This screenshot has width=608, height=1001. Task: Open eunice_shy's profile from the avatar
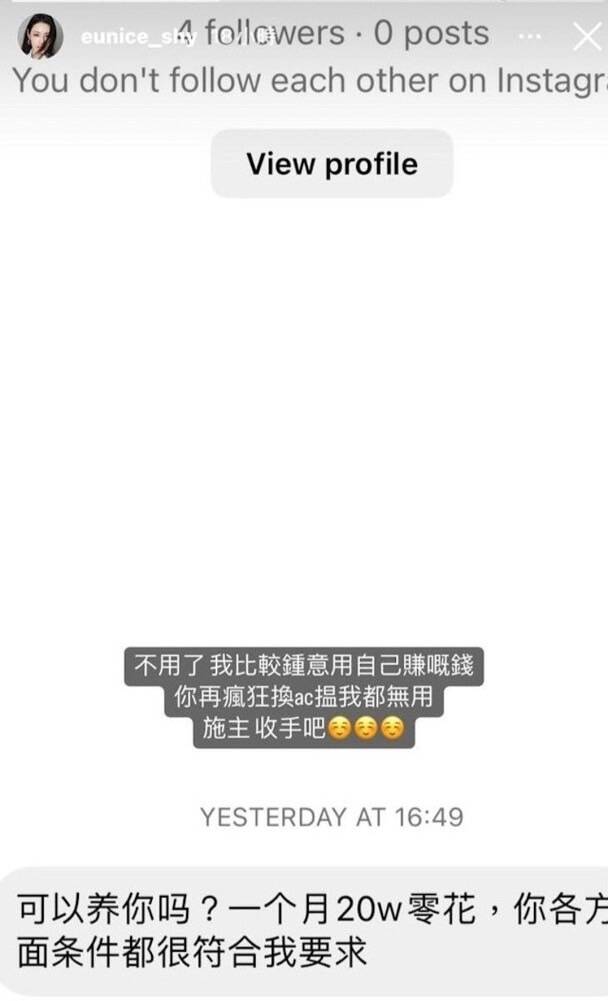click(x=41, y=37)
